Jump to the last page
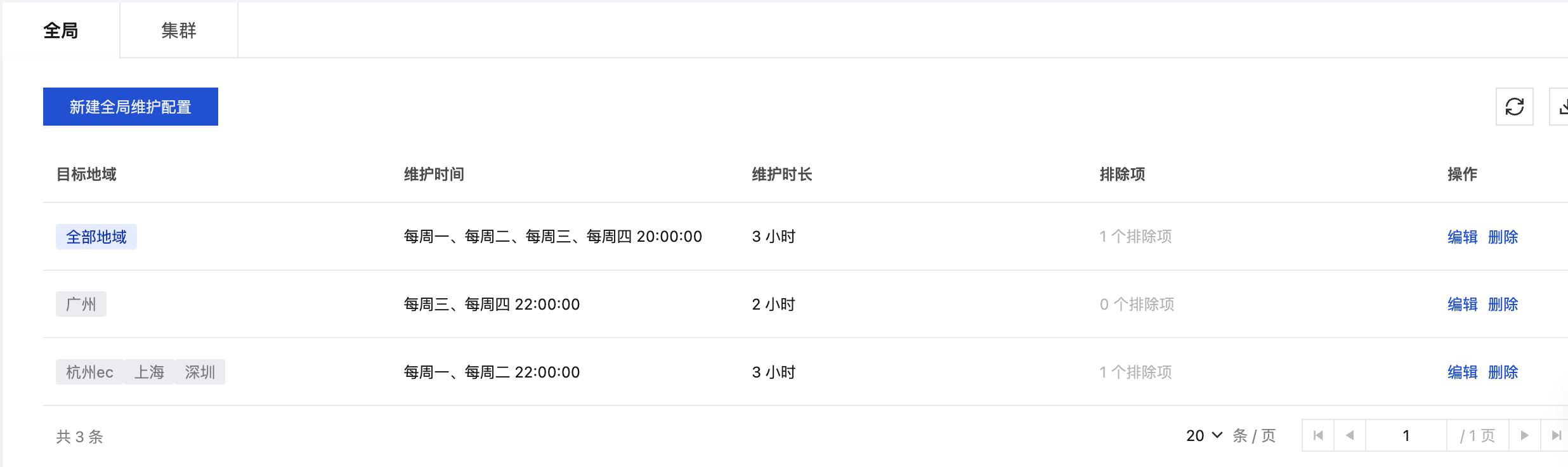Viewport: 1568px width, 467px height. pos(1556,435)
